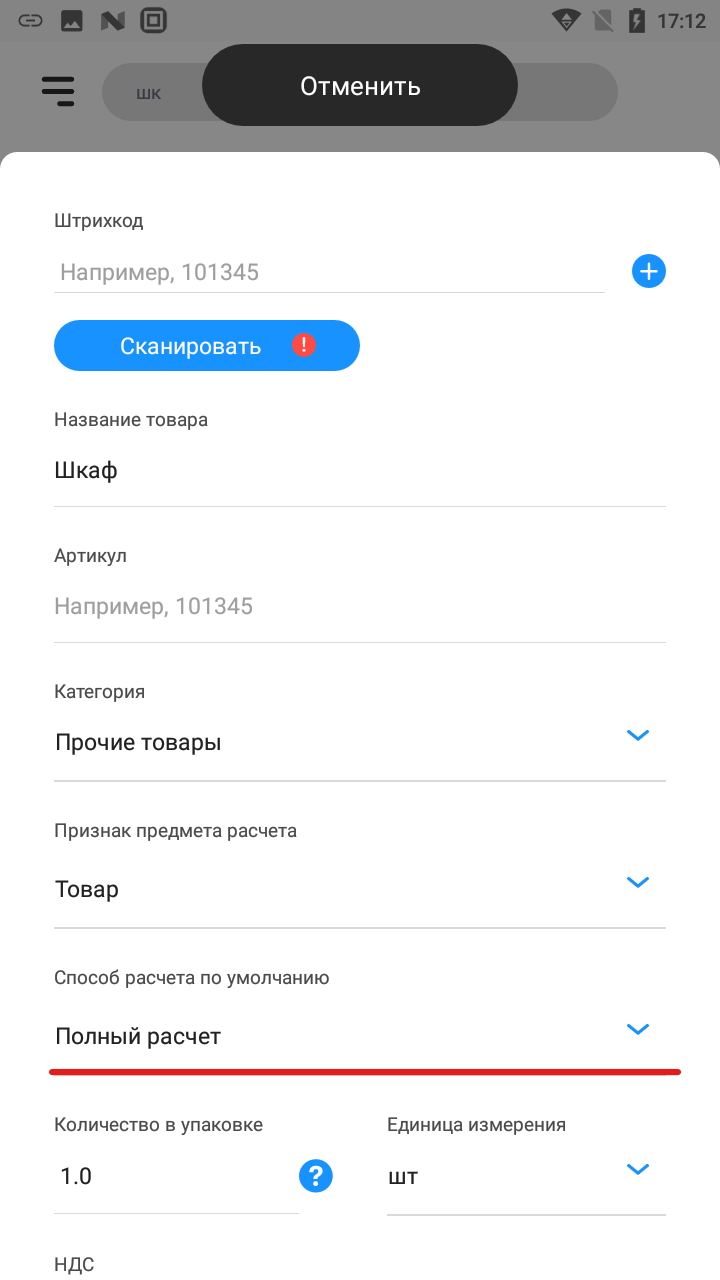Add another barcode with the plus icon
The height and width of the screenshot is (1280, 720).
(649, 271)
